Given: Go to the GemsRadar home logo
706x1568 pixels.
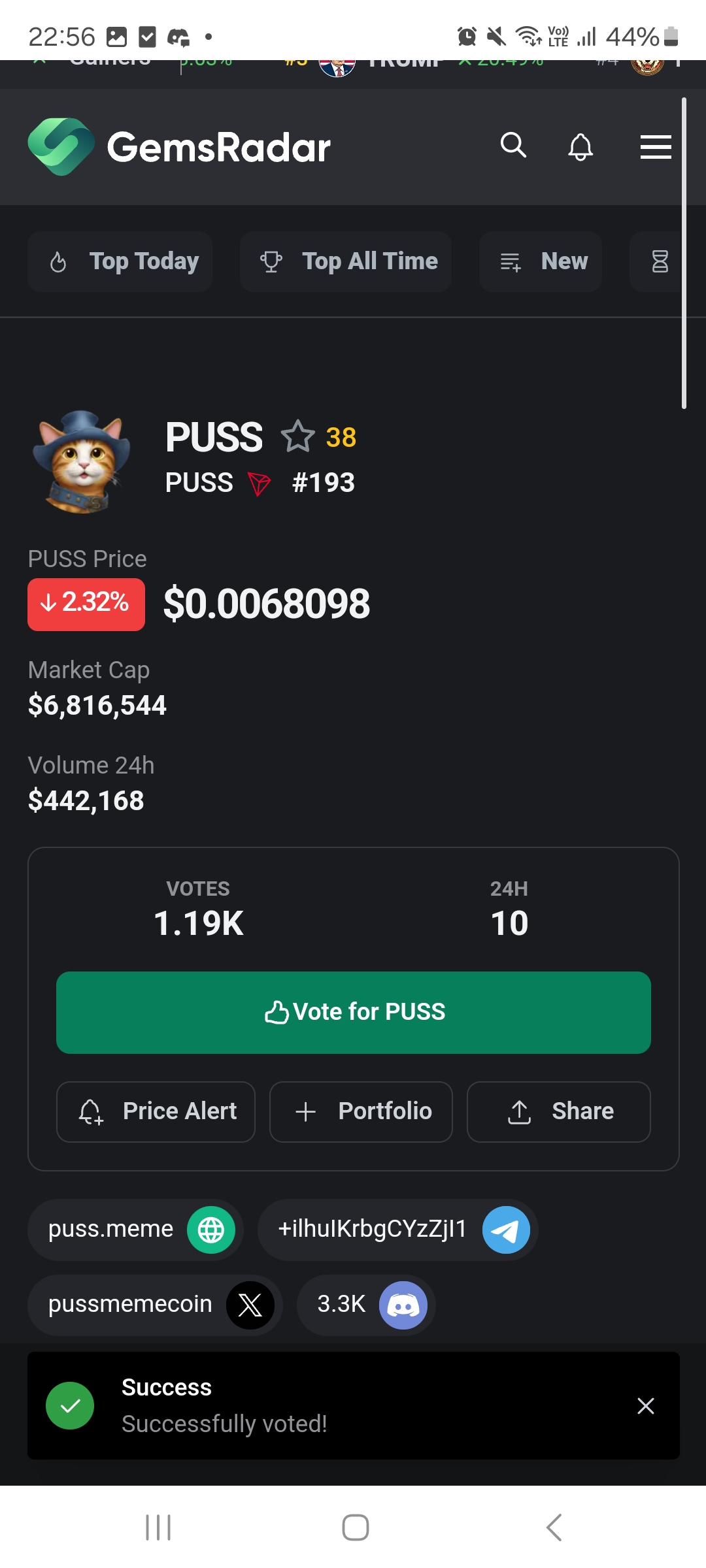Looking at the screenshot, I should click(x=179, y=147).
